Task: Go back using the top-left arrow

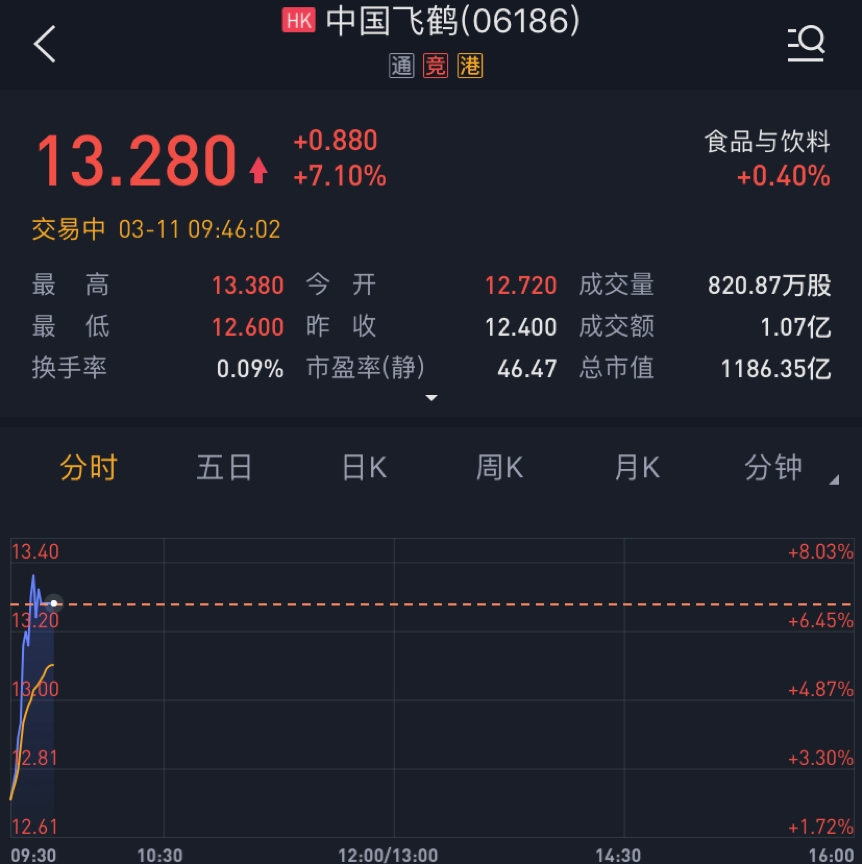Action: click(x=45, y=44)
